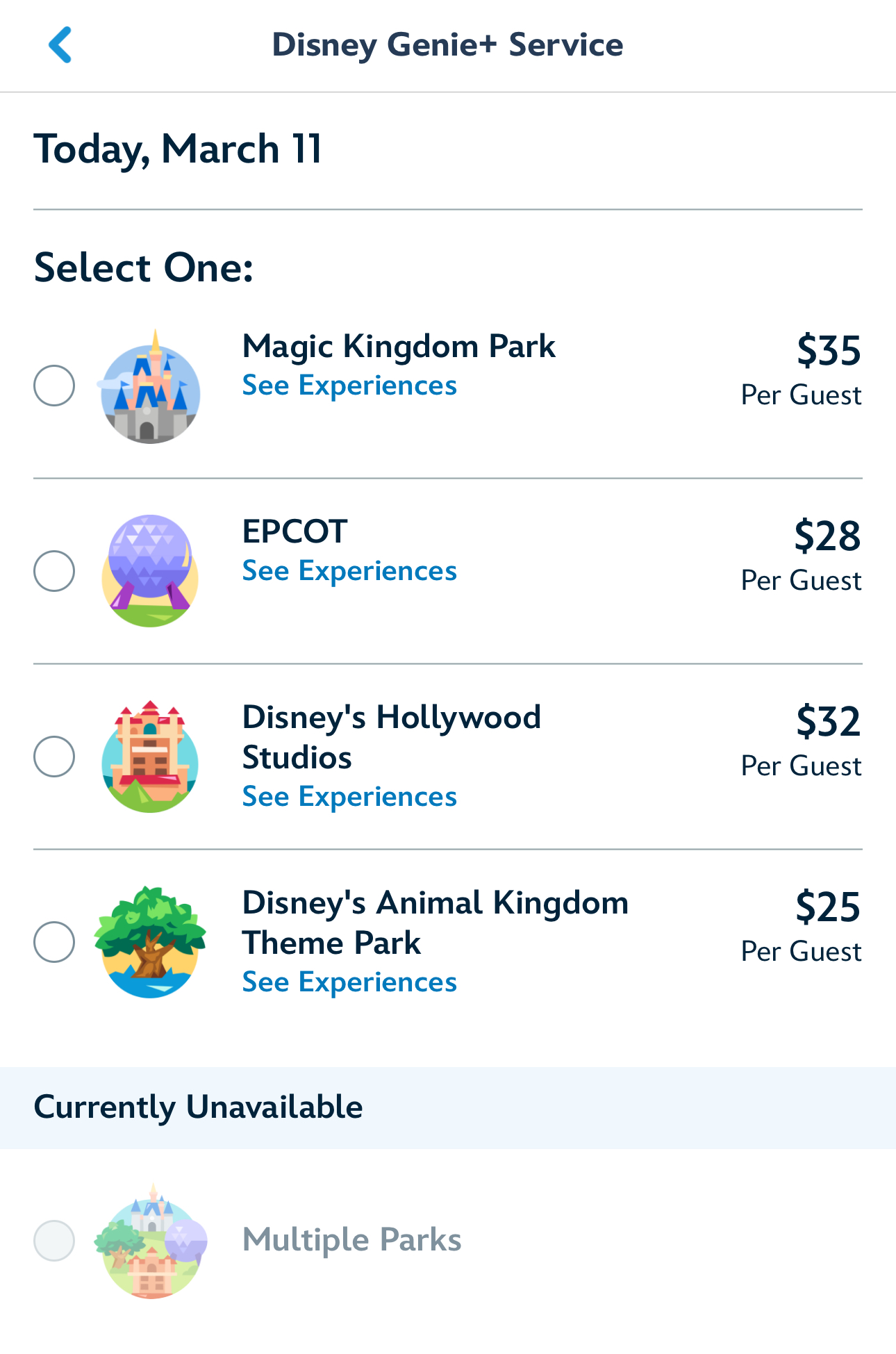View See Experiences for EPCOT

[349, 571]
